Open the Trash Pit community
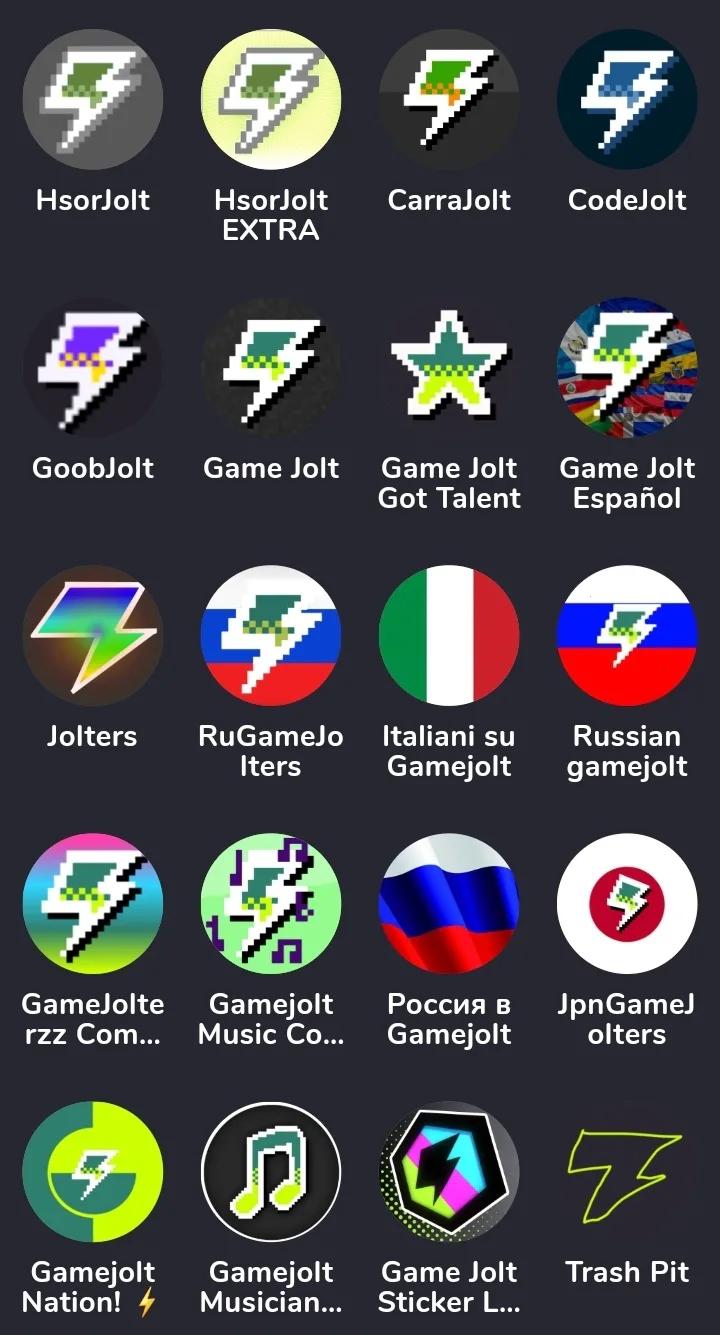 coord(627,1171)
